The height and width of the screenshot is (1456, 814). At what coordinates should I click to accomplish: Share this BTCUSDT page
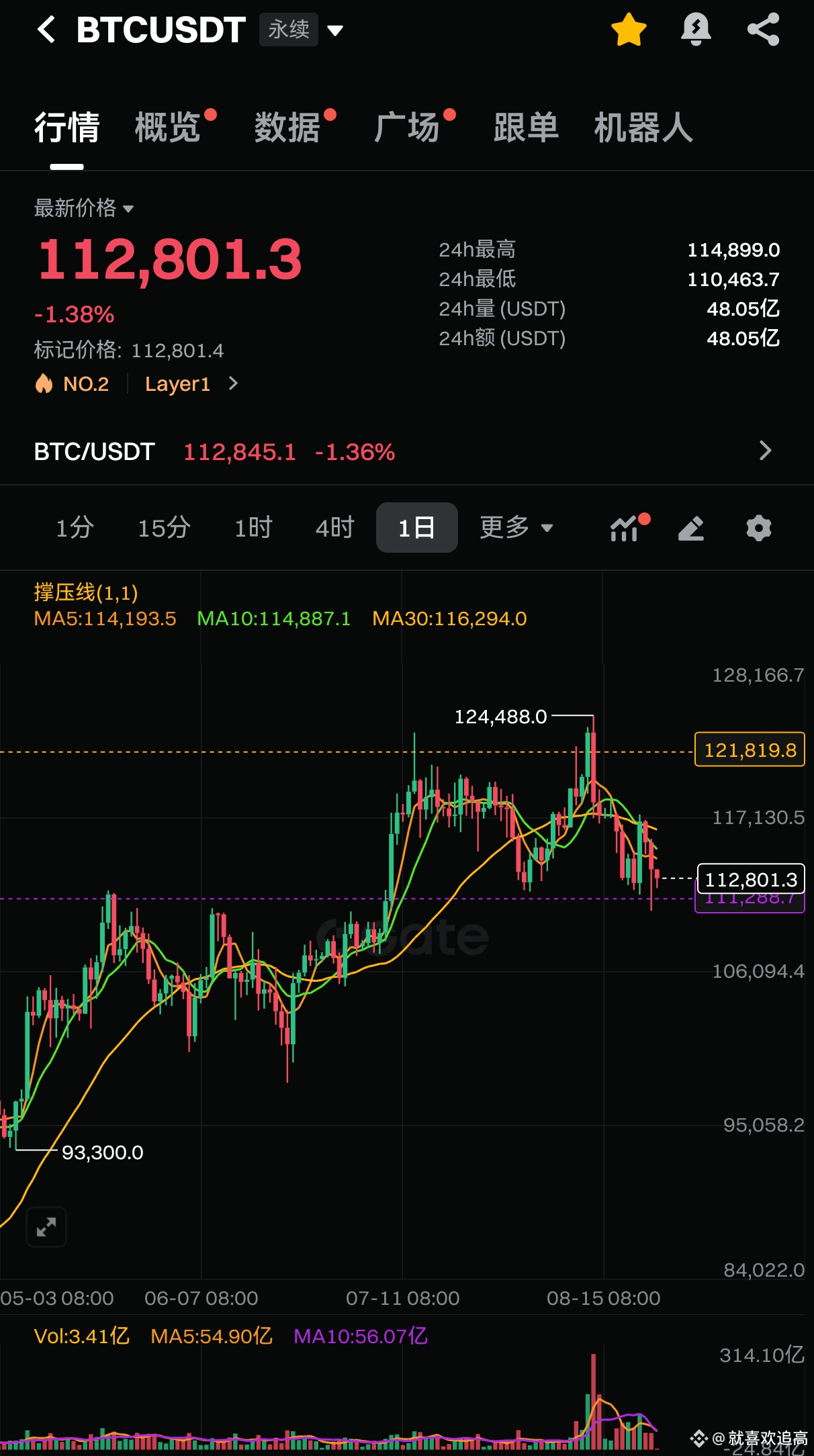(764, 30)
